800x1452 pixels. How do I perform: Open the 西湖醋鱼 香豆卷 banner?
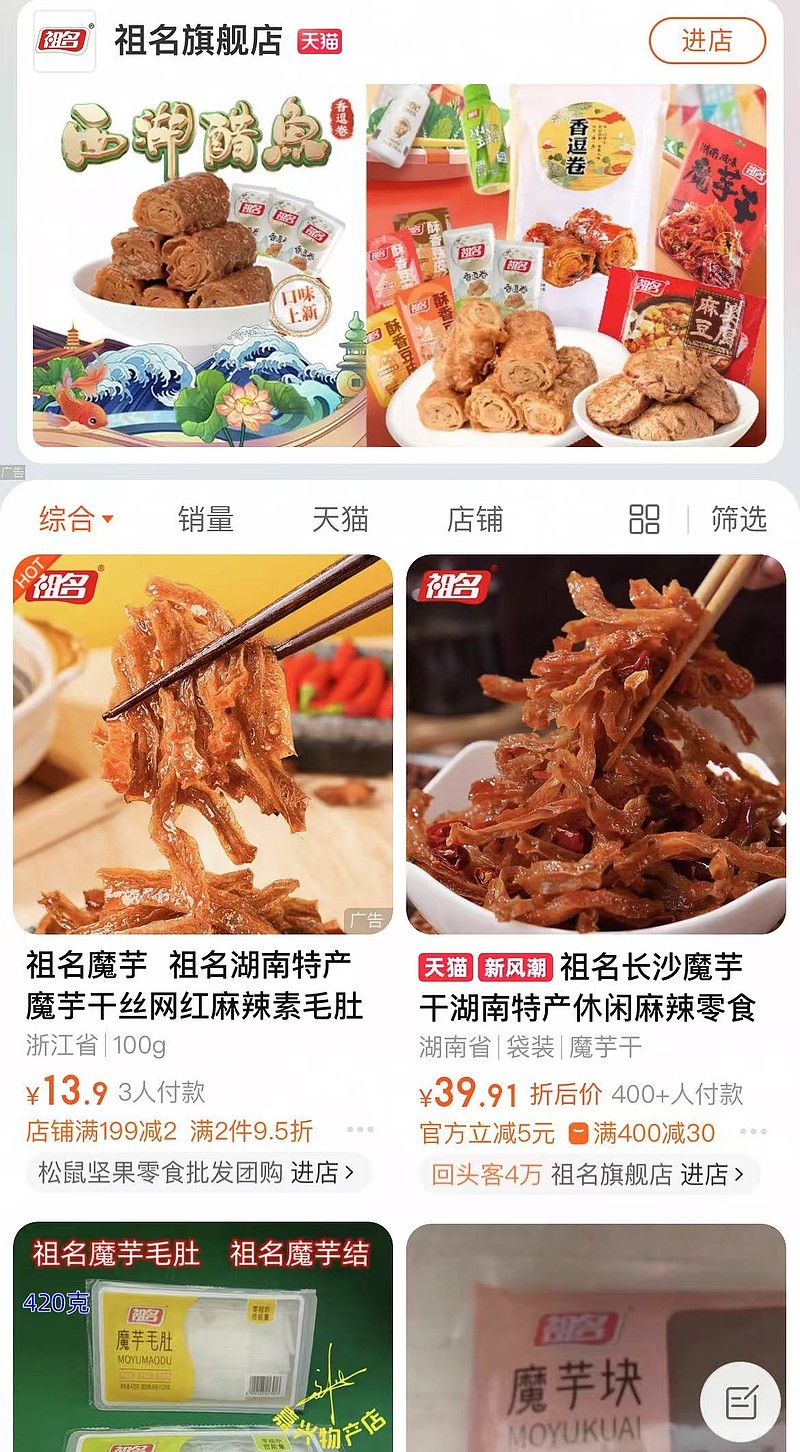199,265
